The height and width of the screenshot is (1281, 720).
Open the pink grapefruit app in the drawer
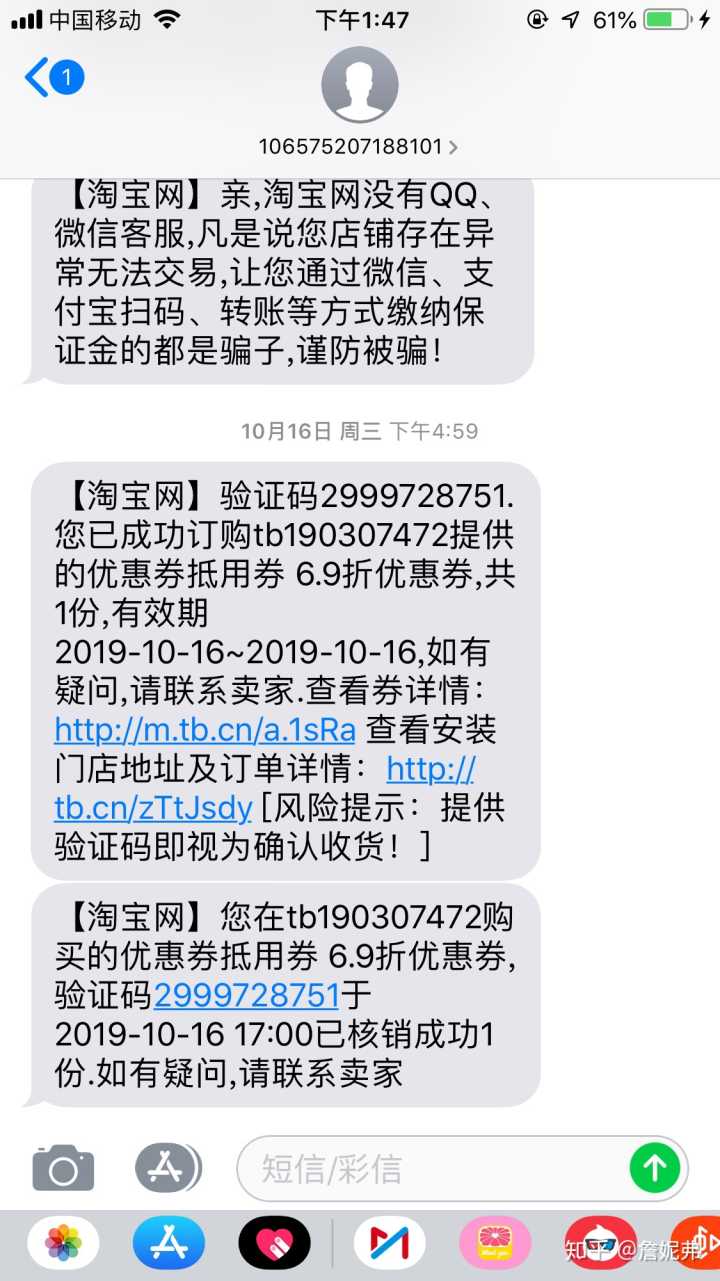495,1243
